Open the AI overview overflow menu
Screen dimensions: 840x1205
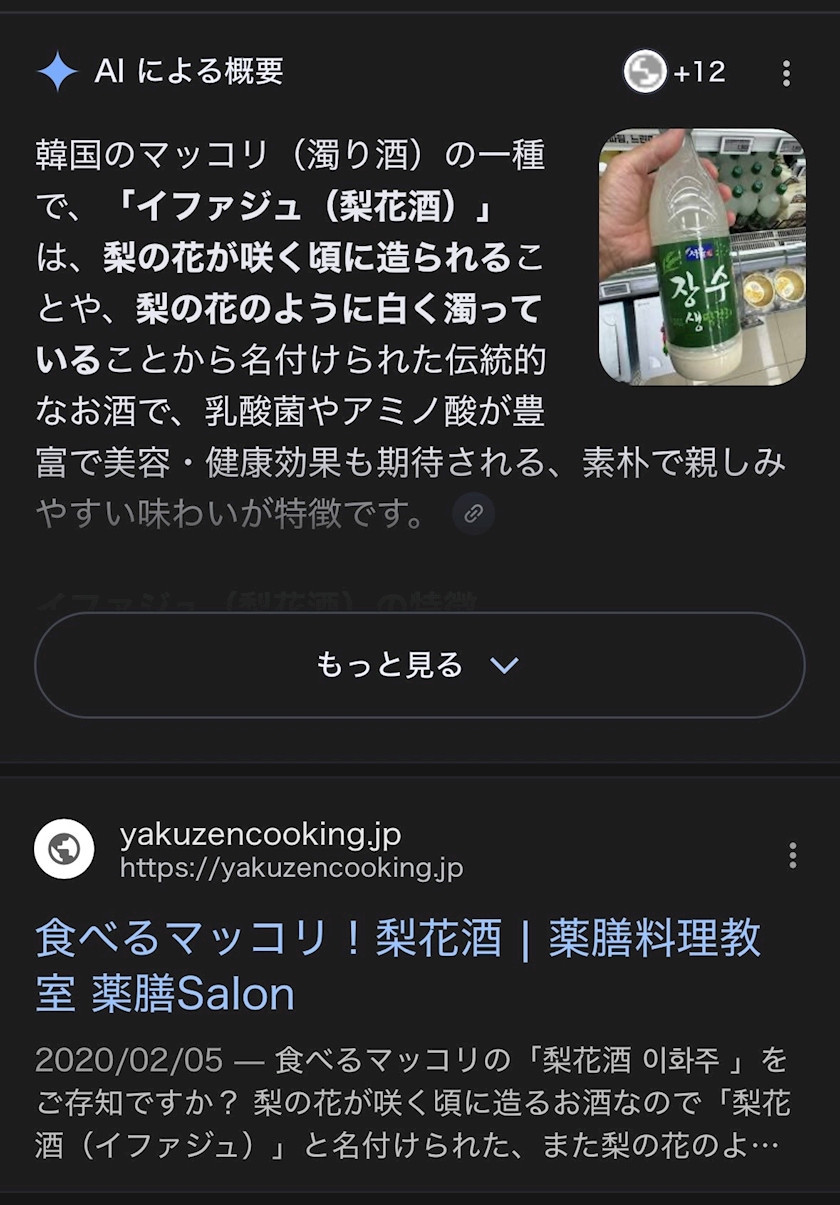pos(786,73)
